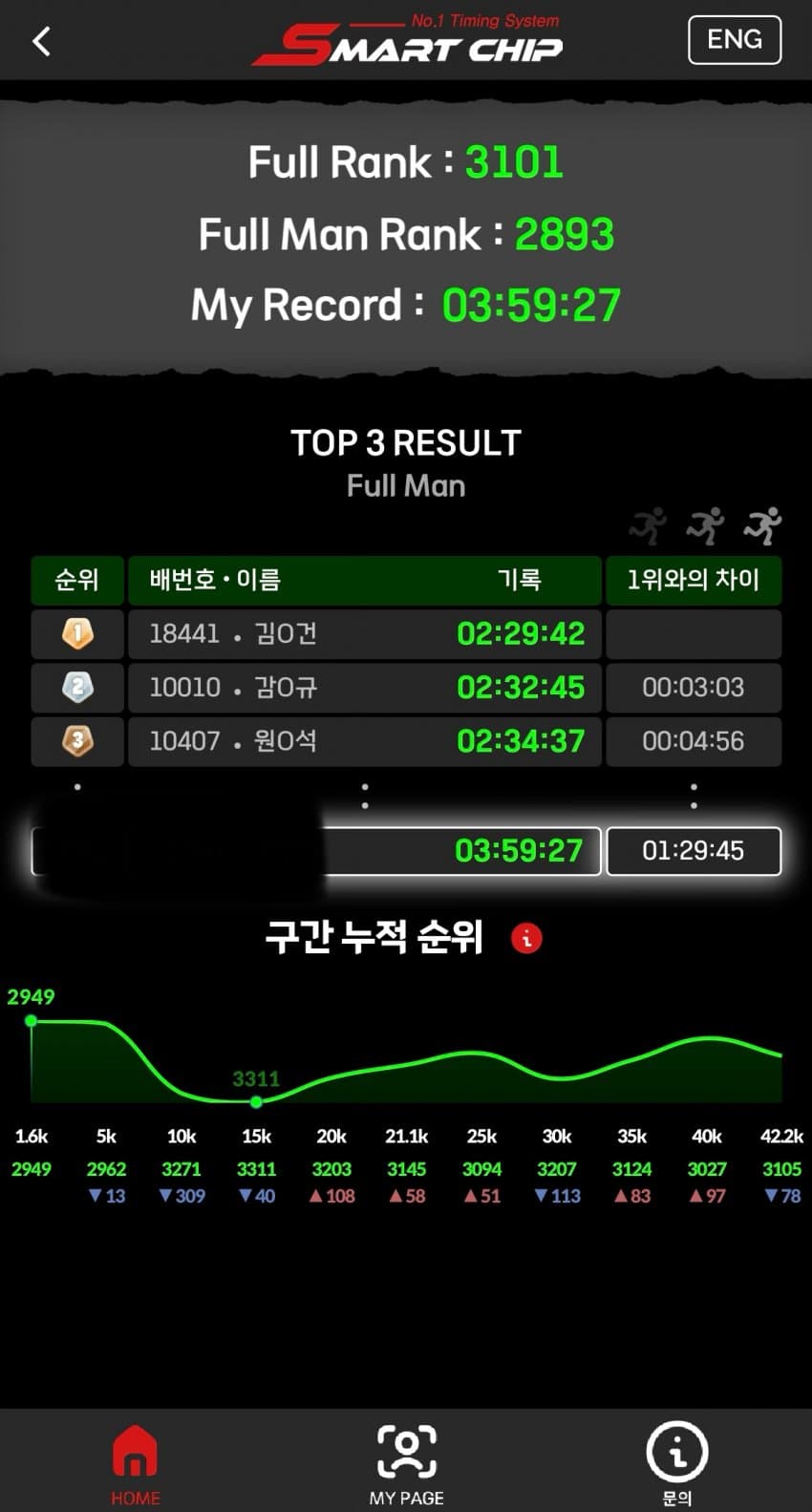Go back using the top-left arrow

(x=41, y=41)
